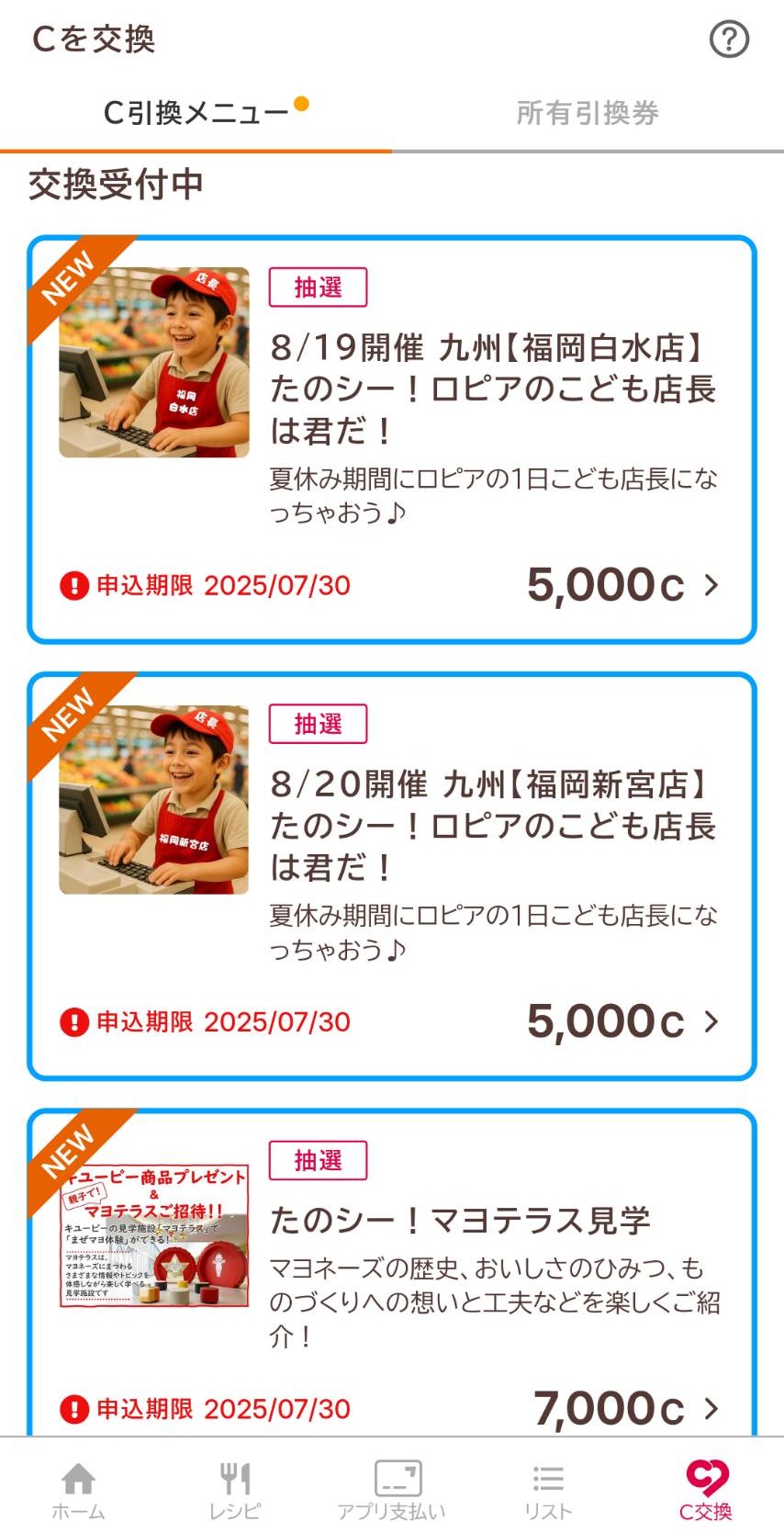Open the リスト tab
784x1533 pixels.
(548, 1490)
